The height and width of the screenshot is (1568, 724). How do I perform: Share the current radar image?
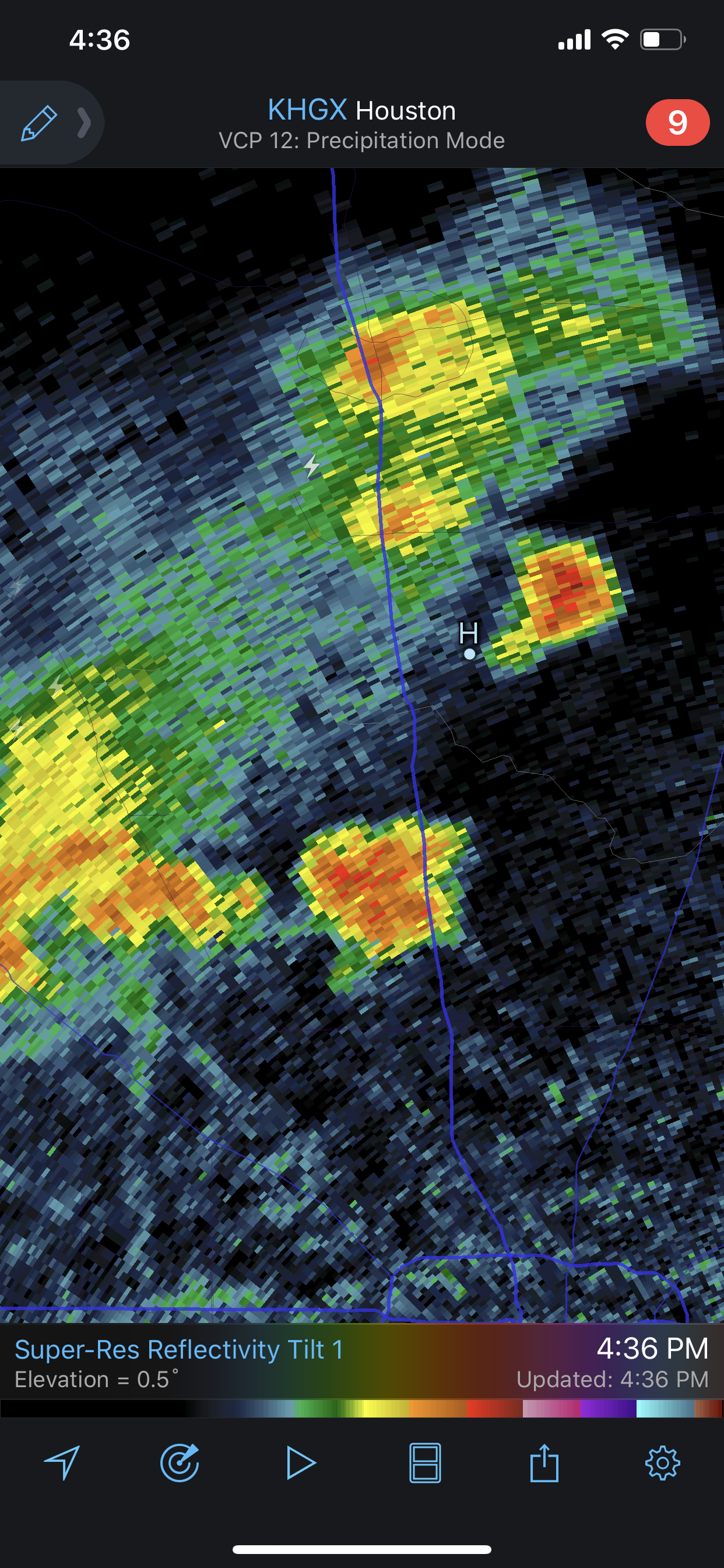pyautogui.click(x=544, y=1462)
